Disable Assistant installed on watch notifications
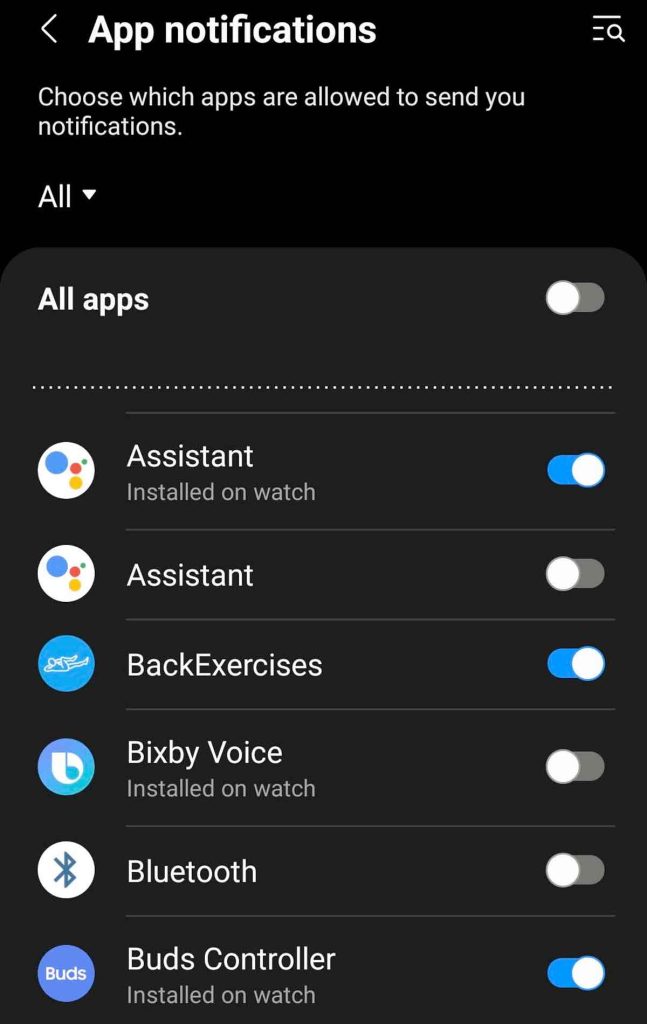 pos(575,470)
